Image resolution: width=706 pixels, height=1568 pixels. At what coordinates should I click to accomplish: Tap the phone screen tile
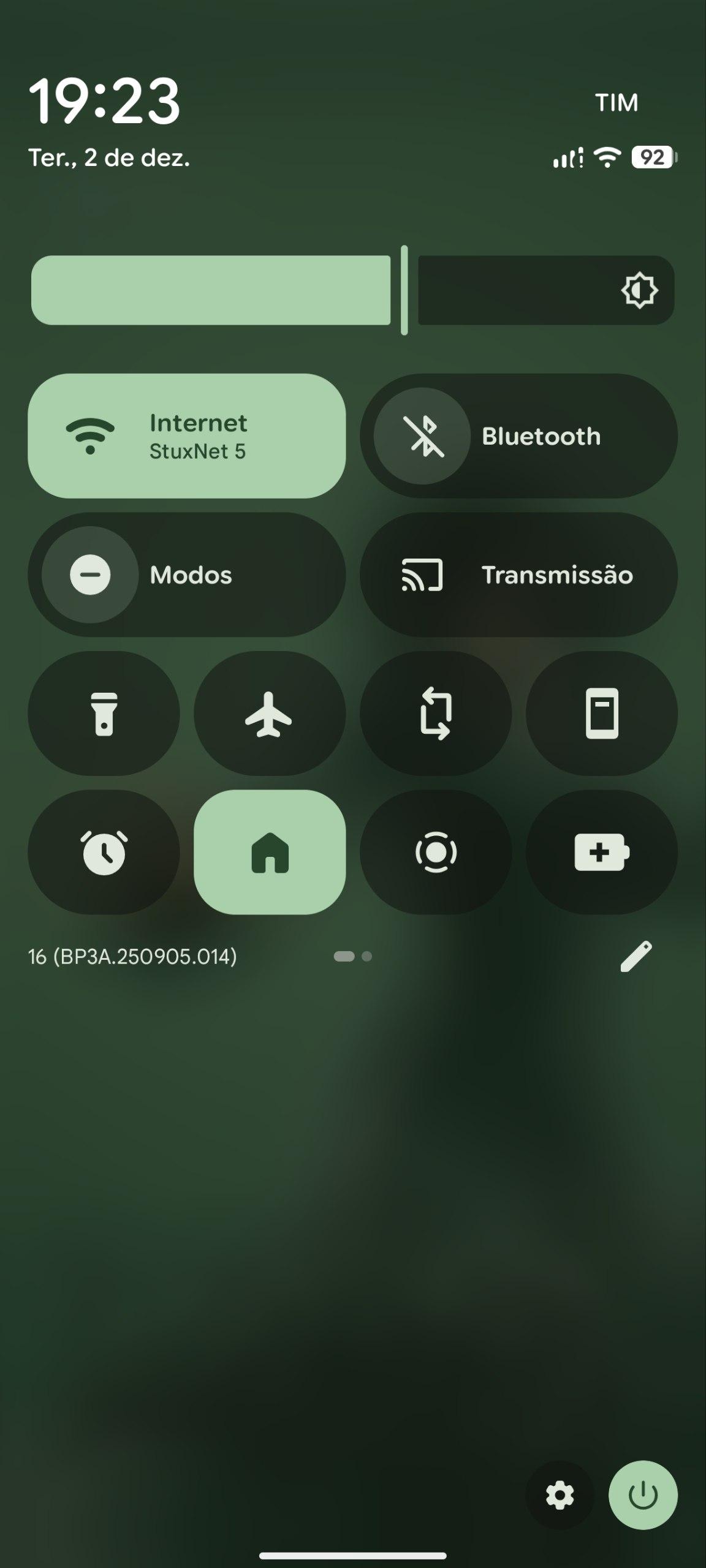601,714
